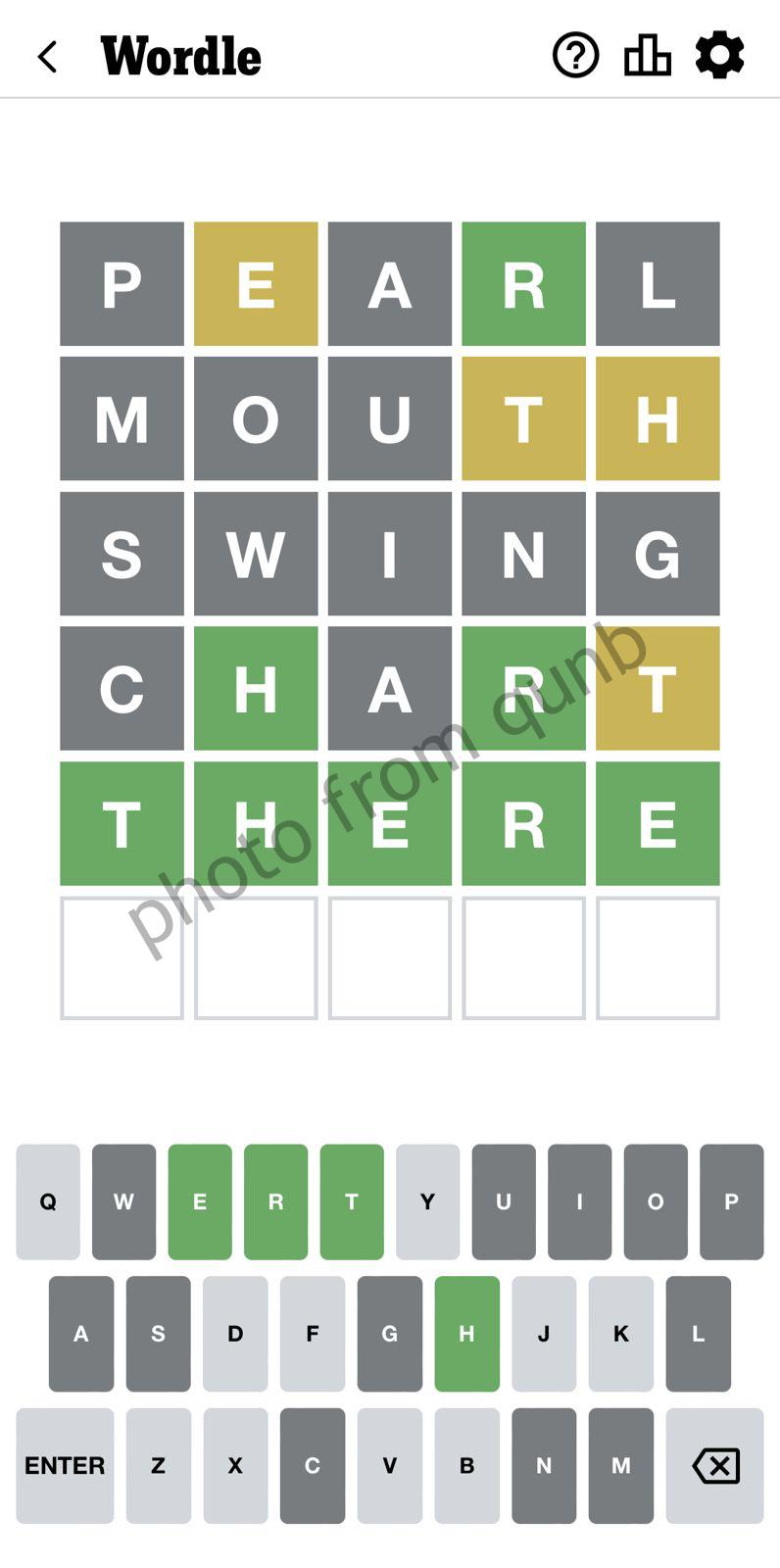780x1568 pixels.
Task: Select the Z key
Action: [x=158, y=1465]
